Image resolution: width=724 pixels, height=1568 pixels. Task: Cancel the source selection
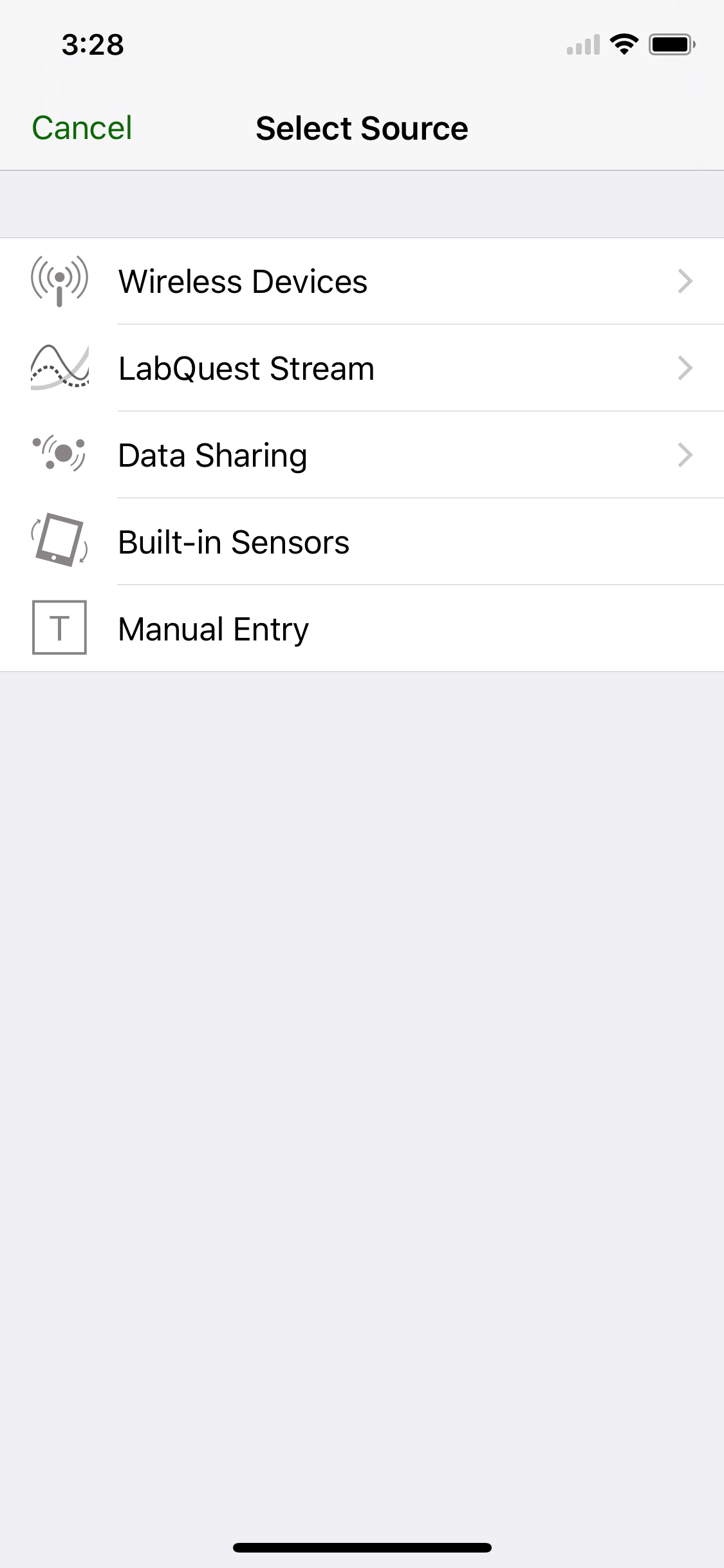pos(81,127)
